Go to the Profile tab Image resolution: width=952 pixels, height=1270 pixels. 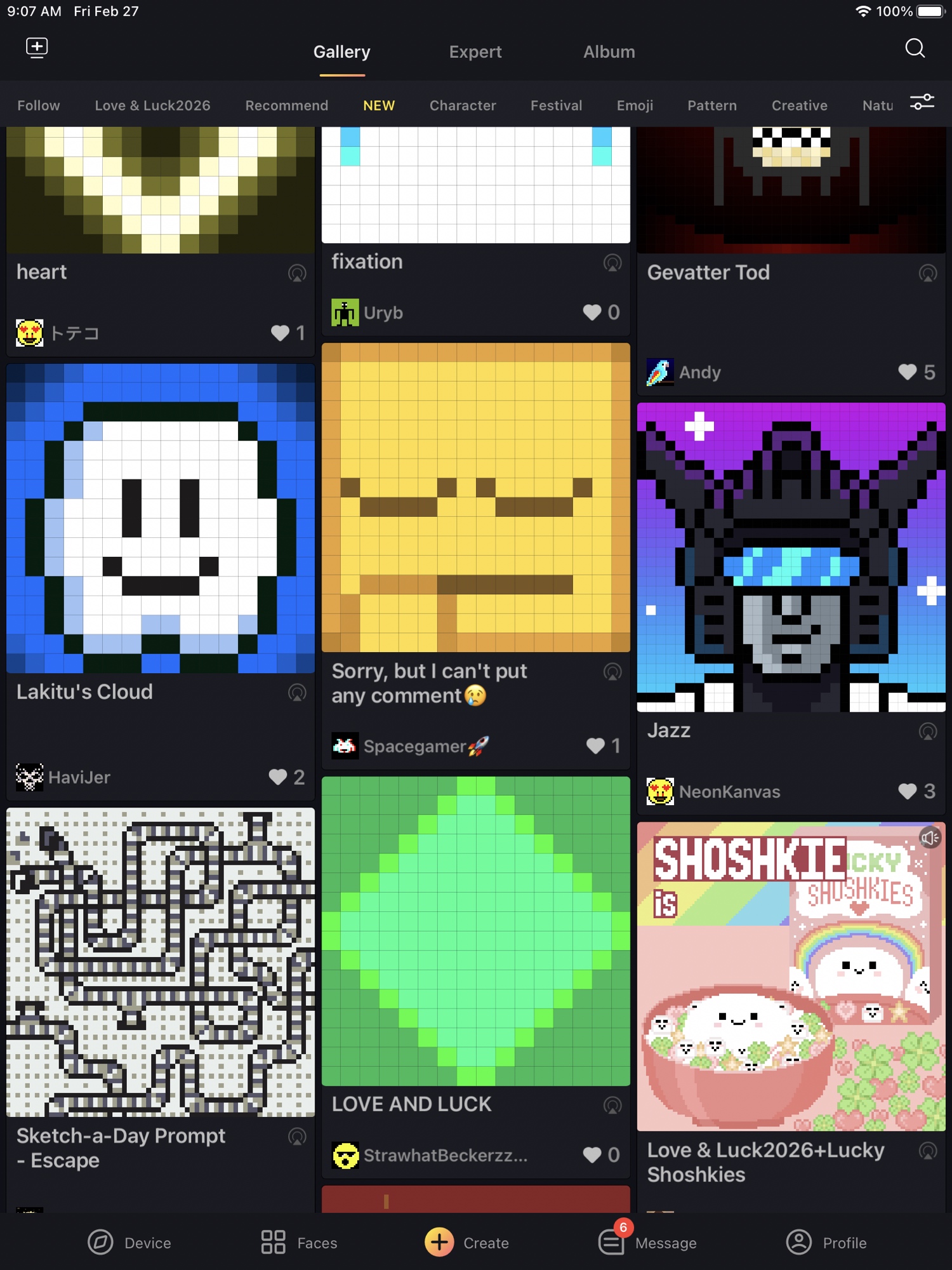[x=826, y=1242]
